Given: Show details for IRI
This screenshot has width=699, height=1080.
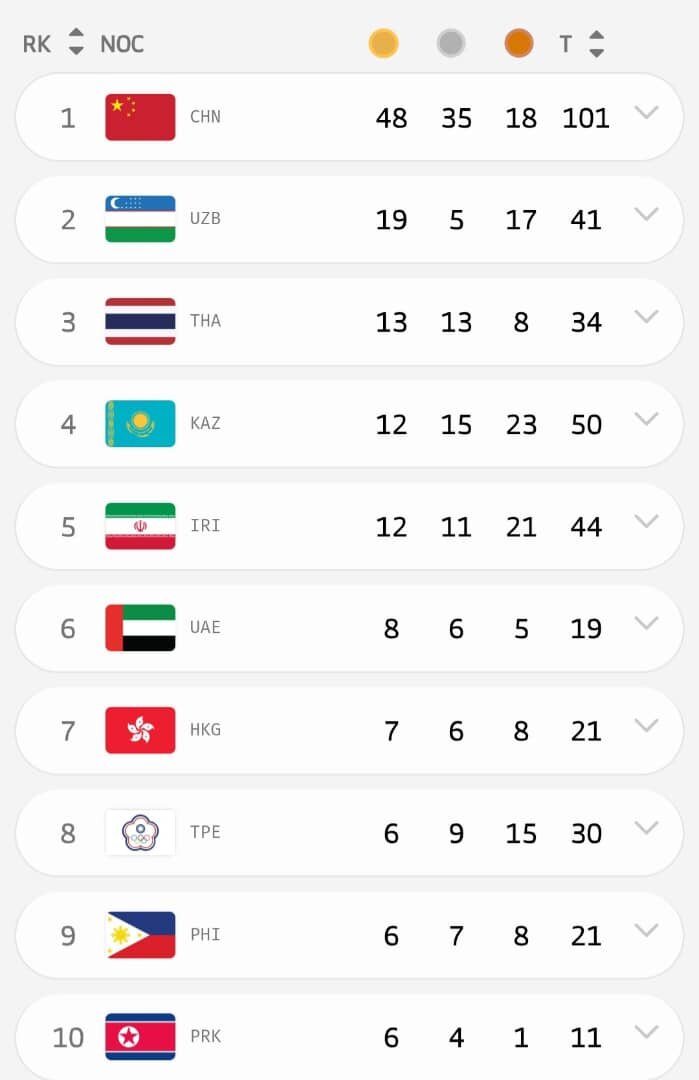Looking at the screenshot, I should pos(646,521).
